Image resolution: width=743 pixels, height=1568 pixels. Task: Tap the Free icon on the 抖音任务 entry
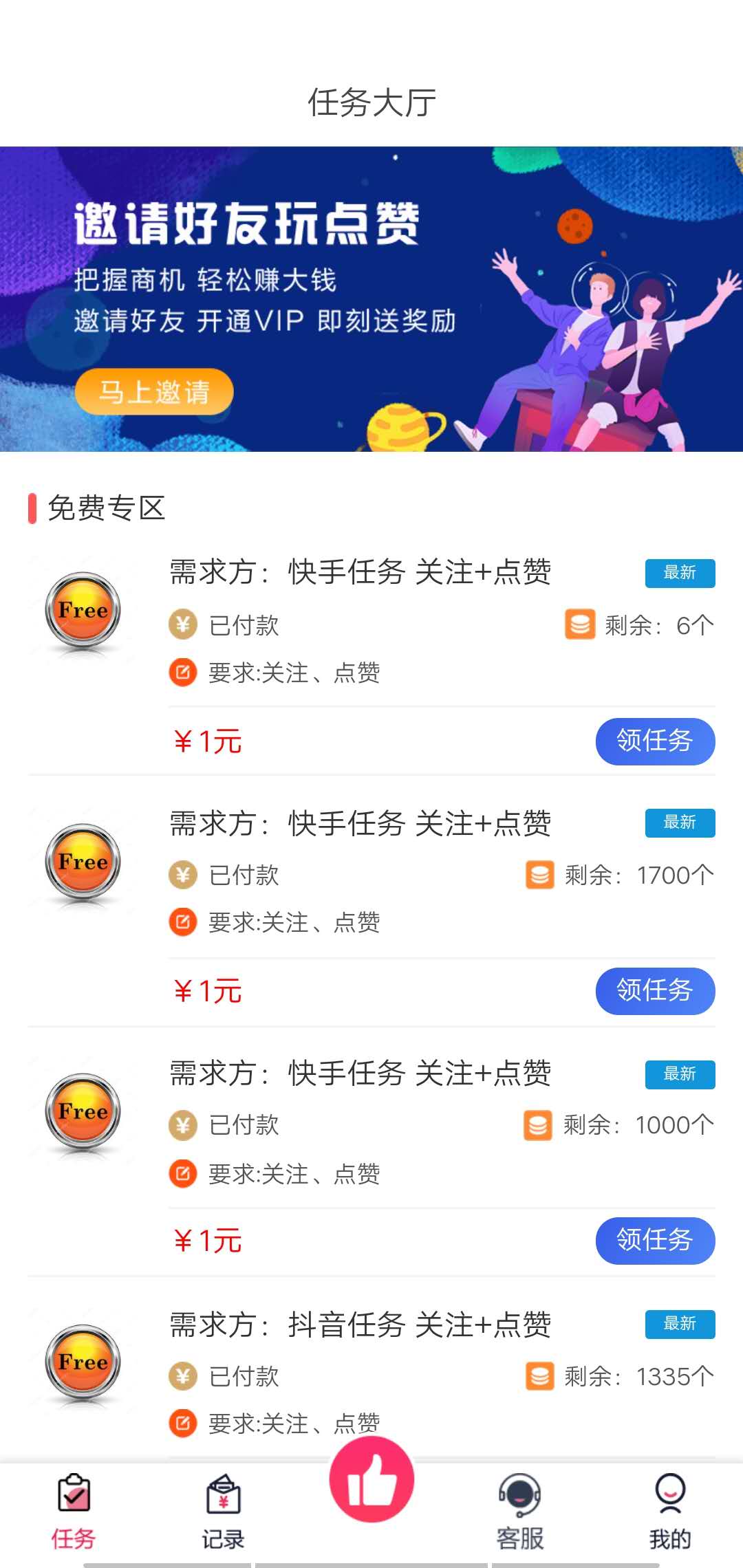pyautogui.click(x=83, y=1362)
